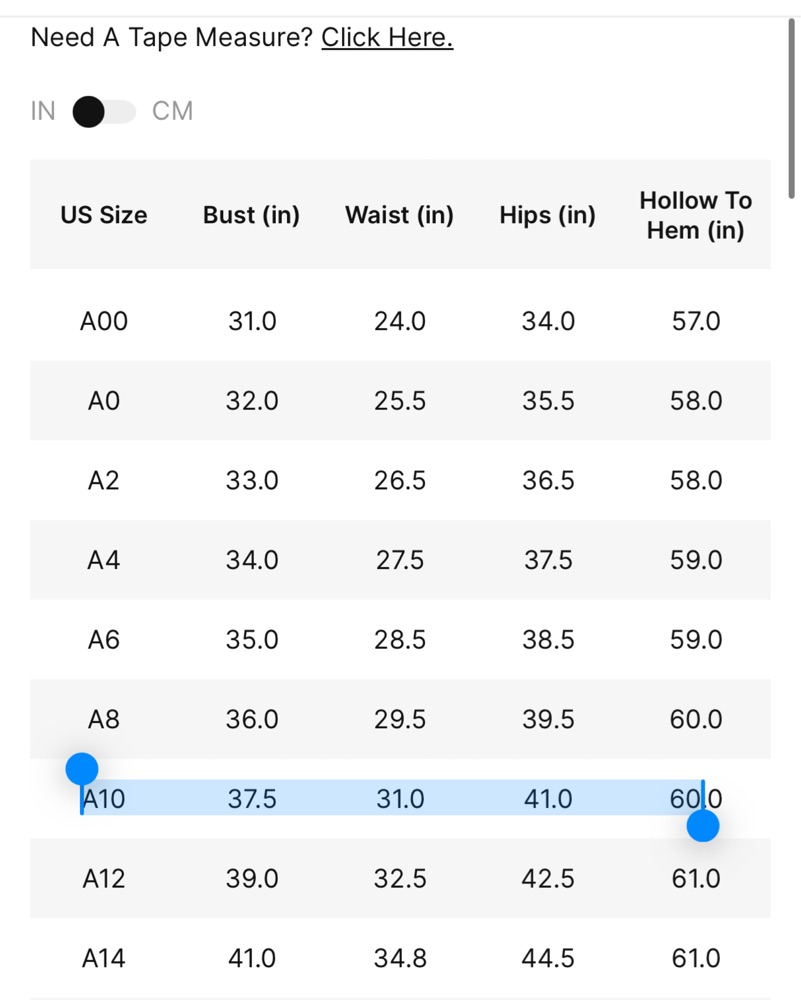The height and width of the screenshot is (1000, 801).
Task: Toggle units between IN and CM
Action: click(104, 112)
